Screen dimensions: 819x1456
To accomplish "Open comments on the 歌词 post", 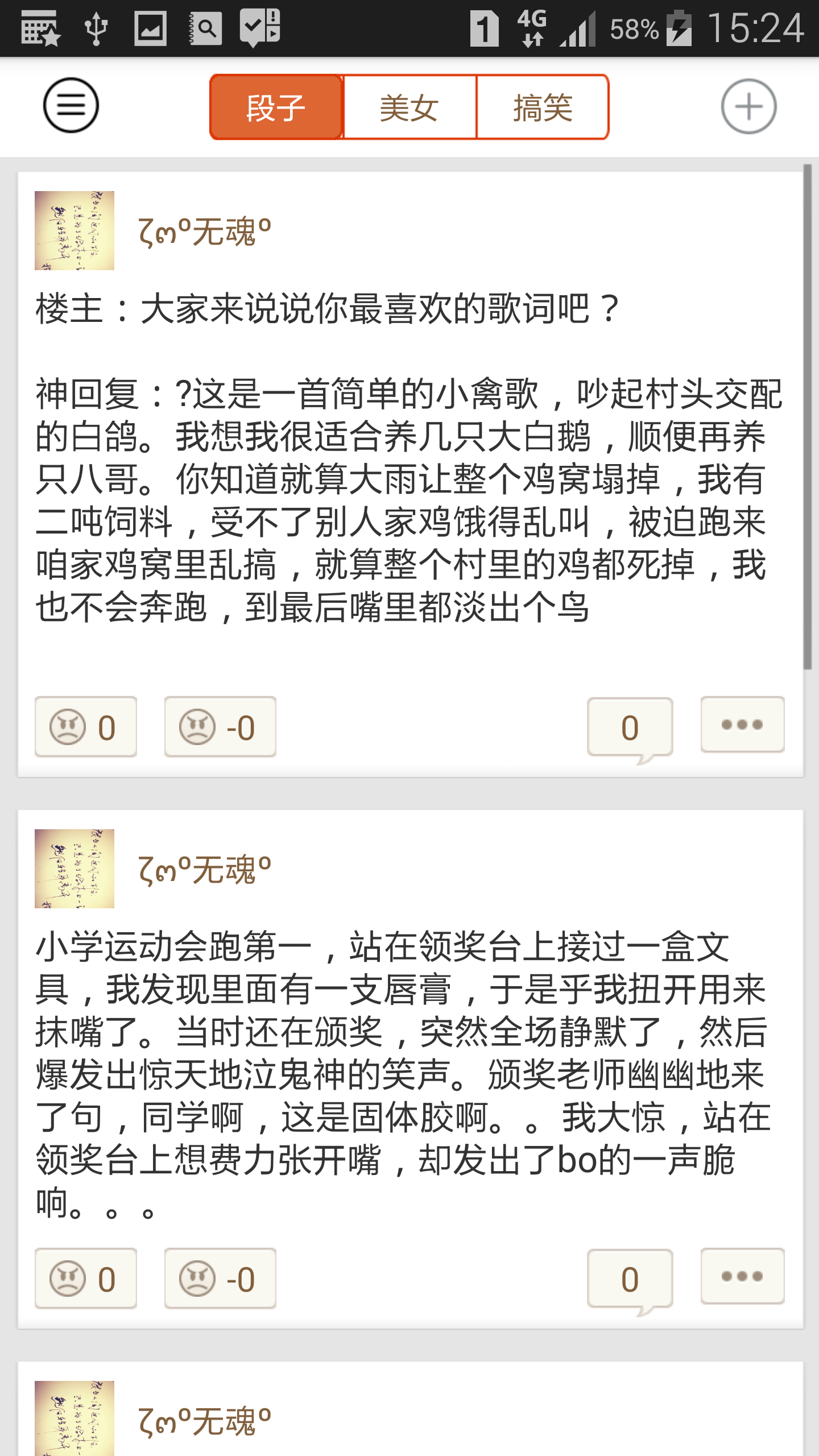I will pyautogui.click(x=630, y=729).
